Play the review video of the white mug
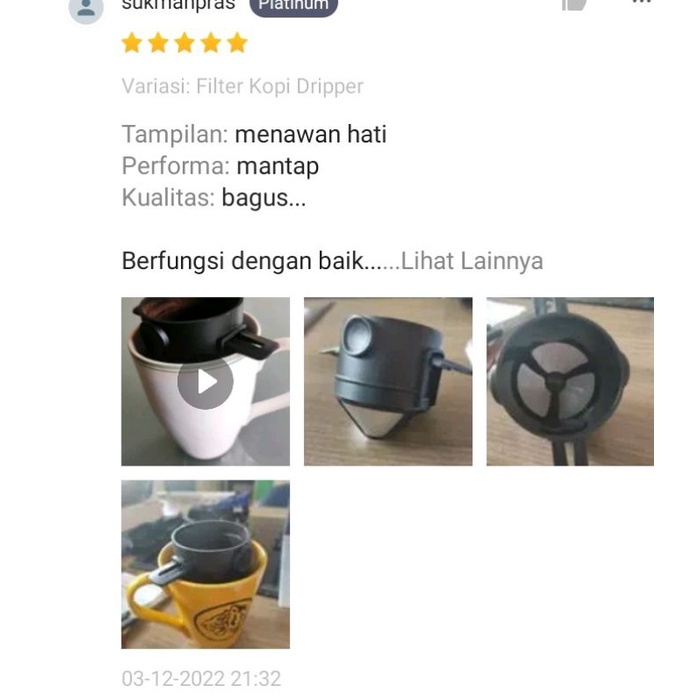 tap(205, 381)
